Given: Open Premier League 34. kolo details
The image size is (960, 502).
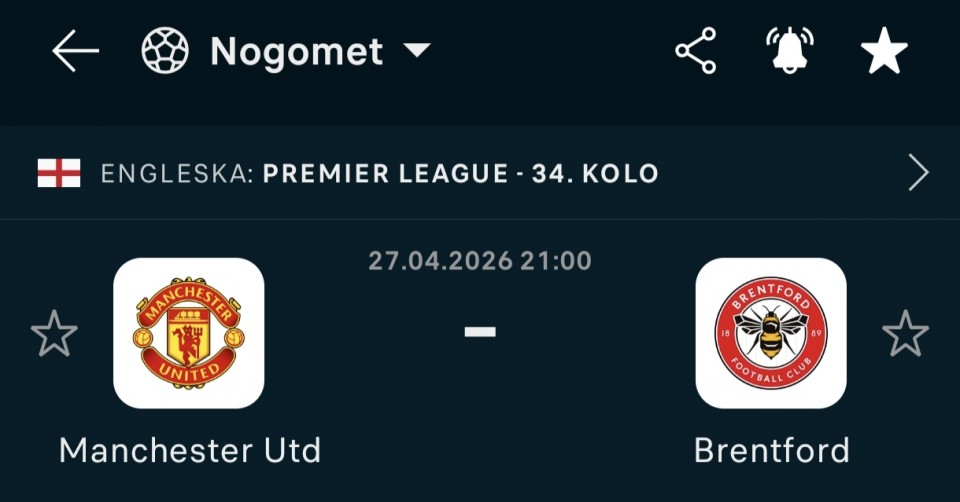Looking at the screenshot, I should (x=480, y=173).
